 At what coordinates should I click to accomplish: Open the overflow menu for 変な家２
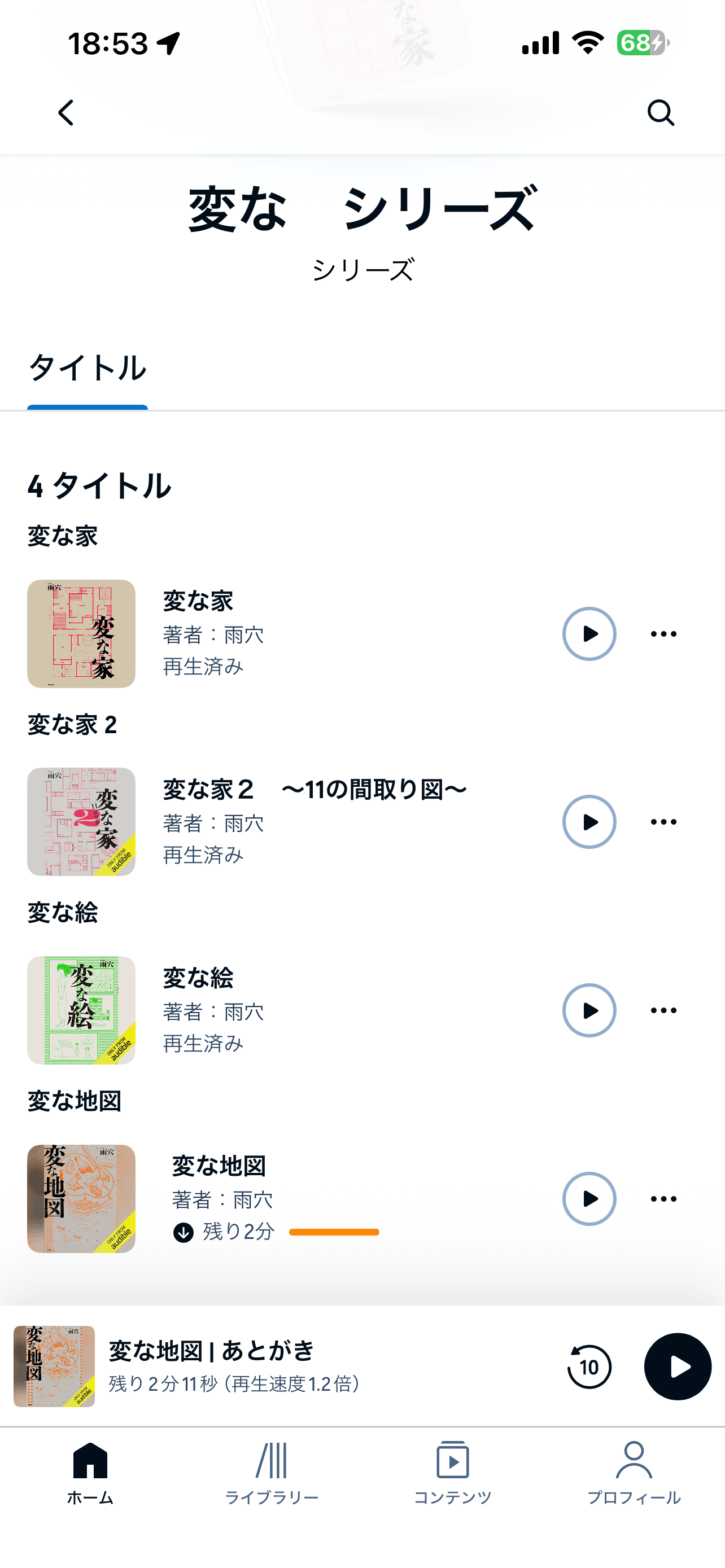click(x=663, y=822)
